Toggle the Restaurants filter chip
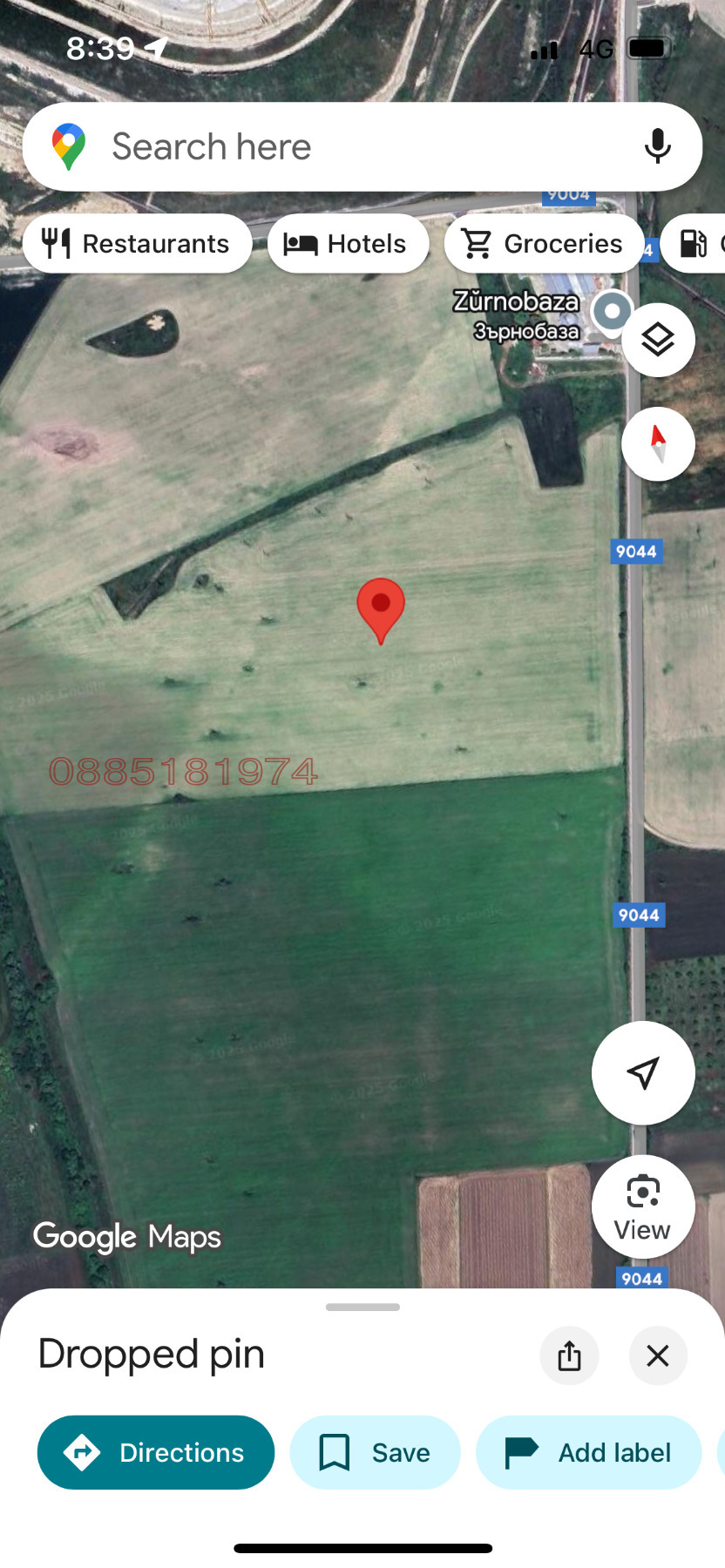Viewport: 725px width, 1568px height. click(137, 243)
